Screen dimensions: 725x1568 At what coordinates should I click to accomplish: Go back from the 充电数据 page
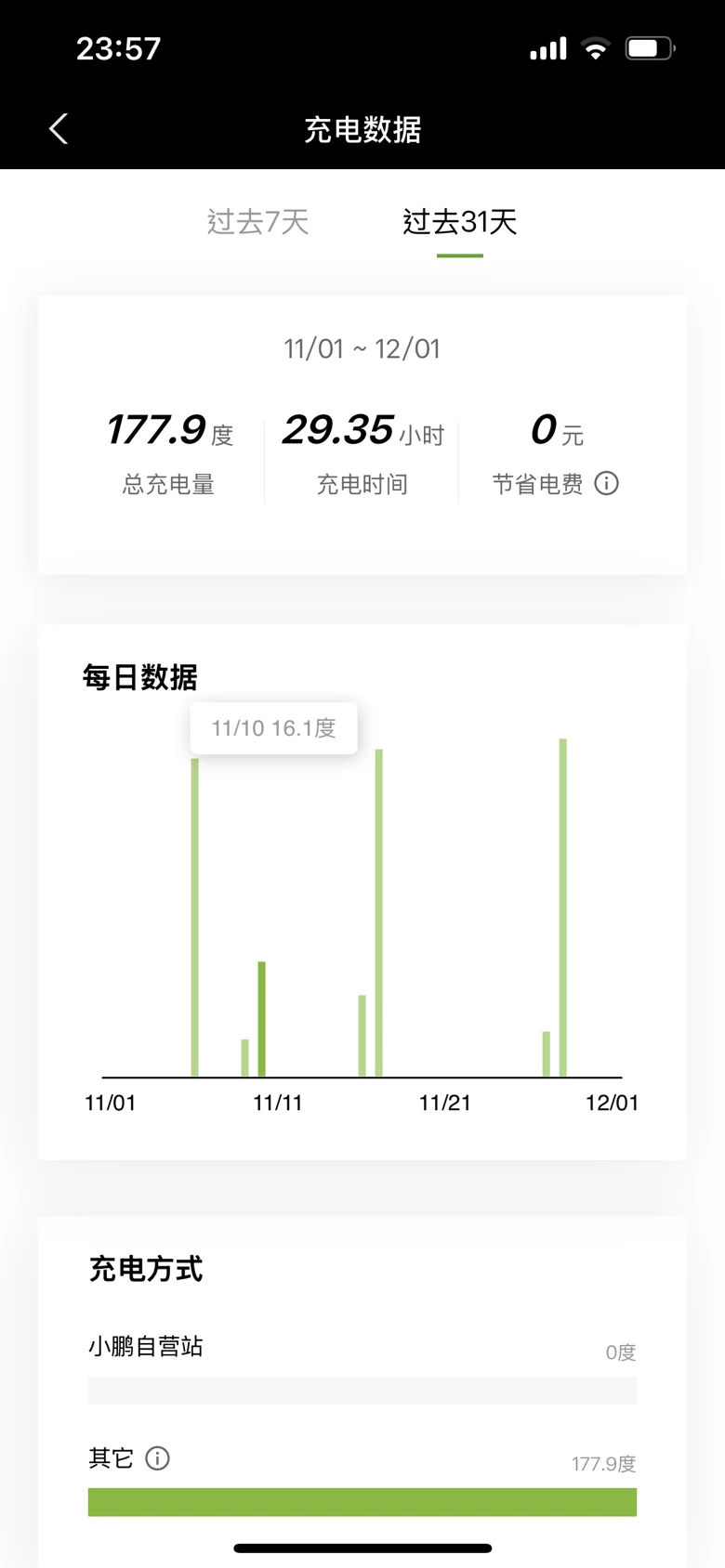pyautogui.click(x=59, y=129)
